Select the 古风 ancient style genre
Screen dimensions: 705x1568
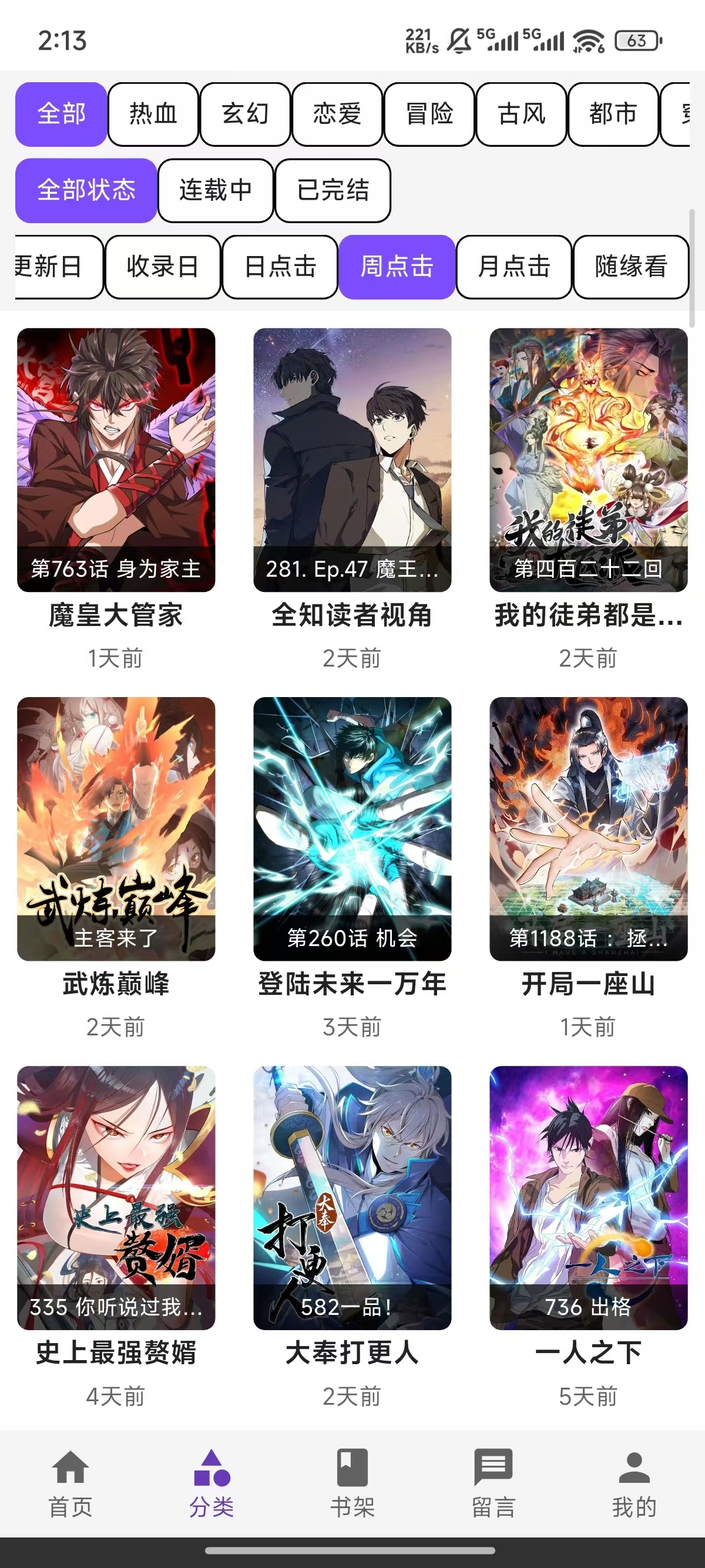tap(521, 115)
